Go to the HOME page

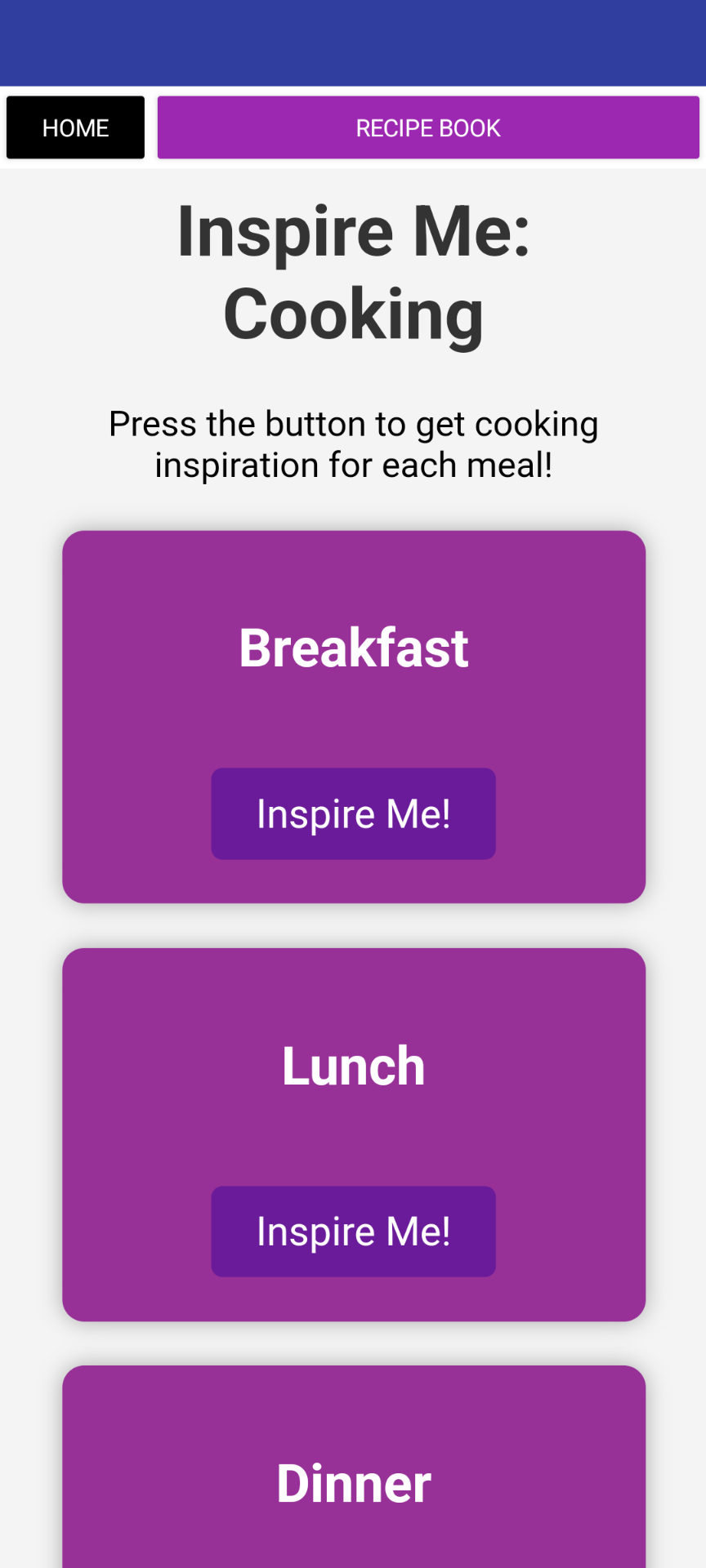click(x=75, y=127)
